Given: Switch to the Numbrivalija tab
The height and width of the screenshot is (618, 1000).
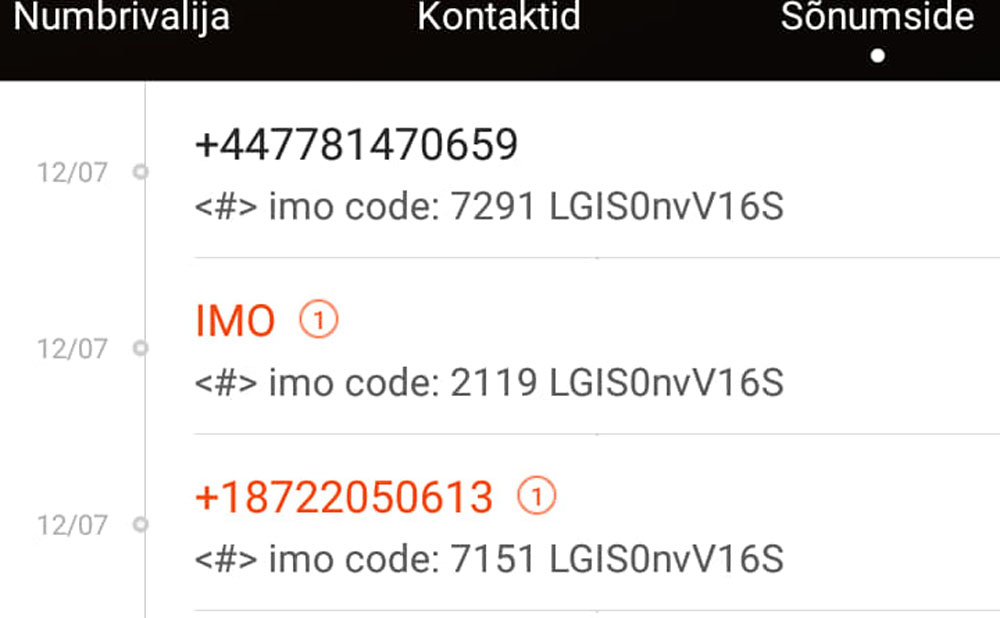Looking at the screenshot, I should tap(122, 17).
